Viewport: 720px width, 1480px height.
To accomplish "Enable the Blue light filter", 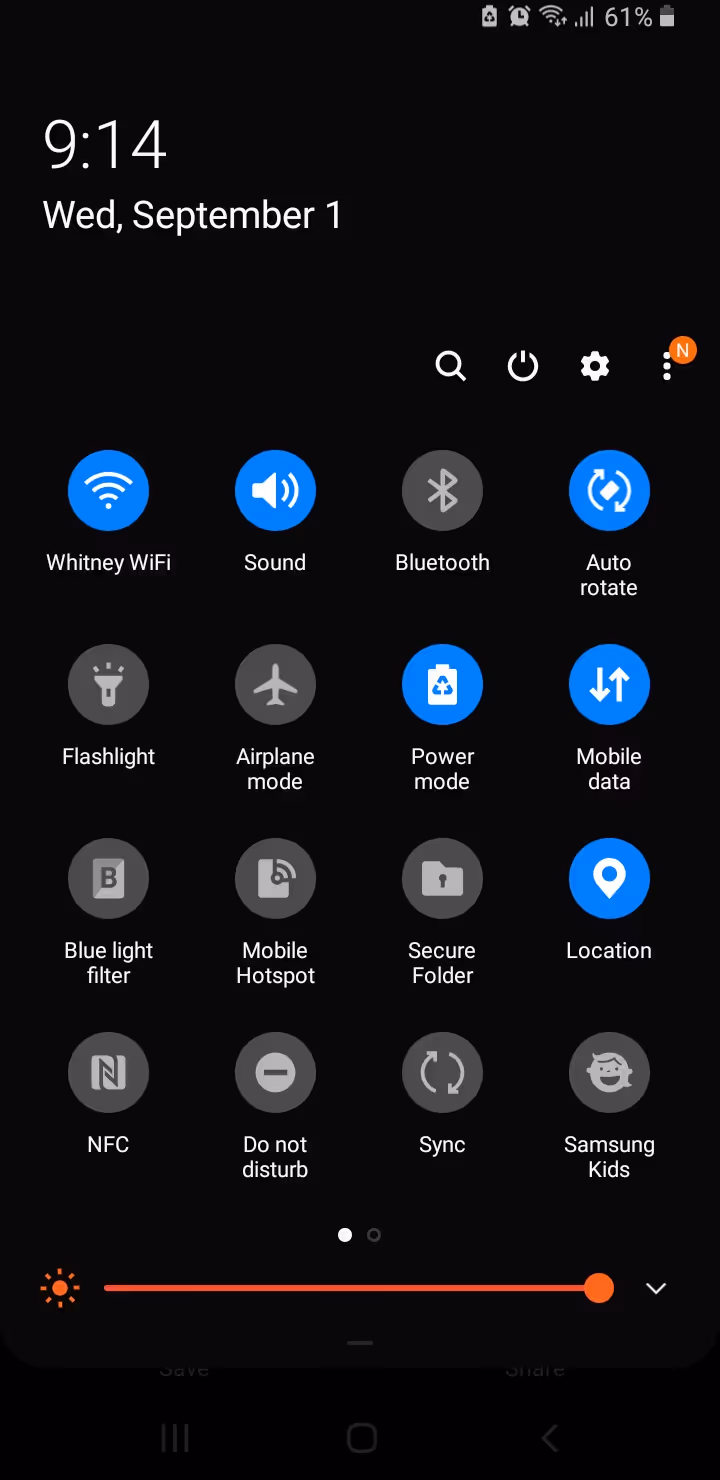I will pos(108,879).
